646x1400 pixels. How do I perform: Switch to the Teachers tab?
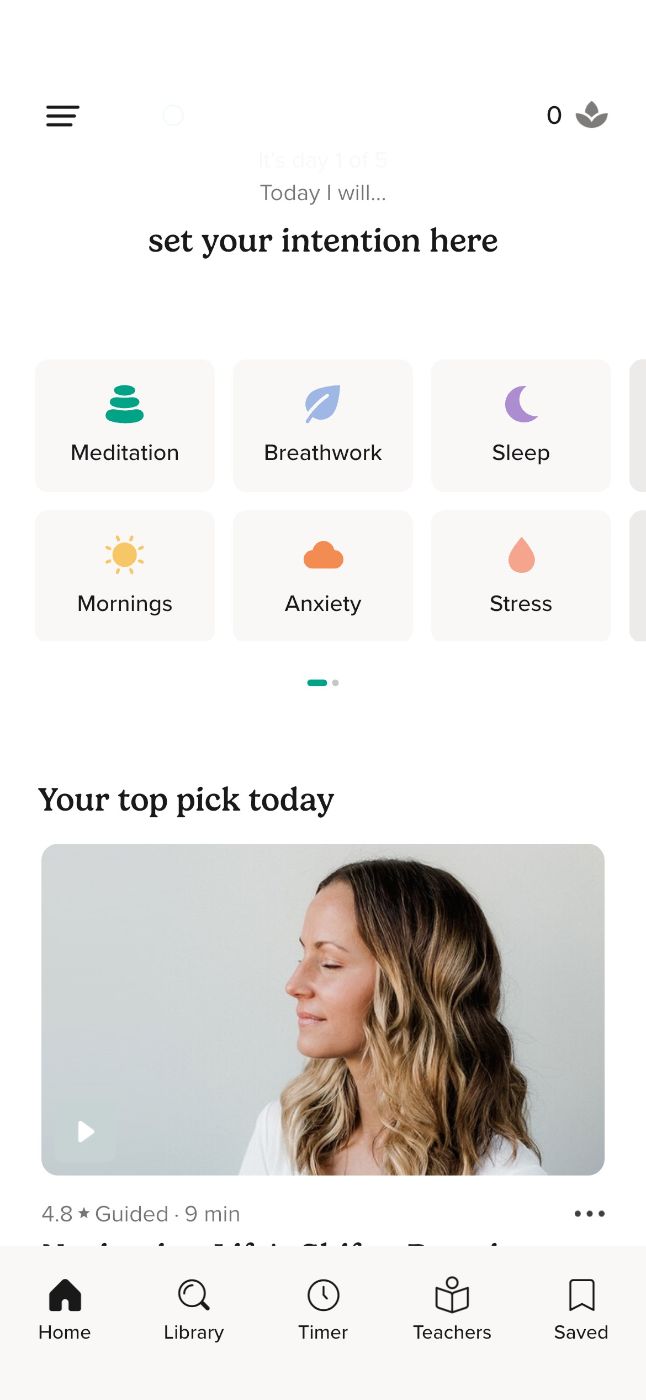point(452,1310)
